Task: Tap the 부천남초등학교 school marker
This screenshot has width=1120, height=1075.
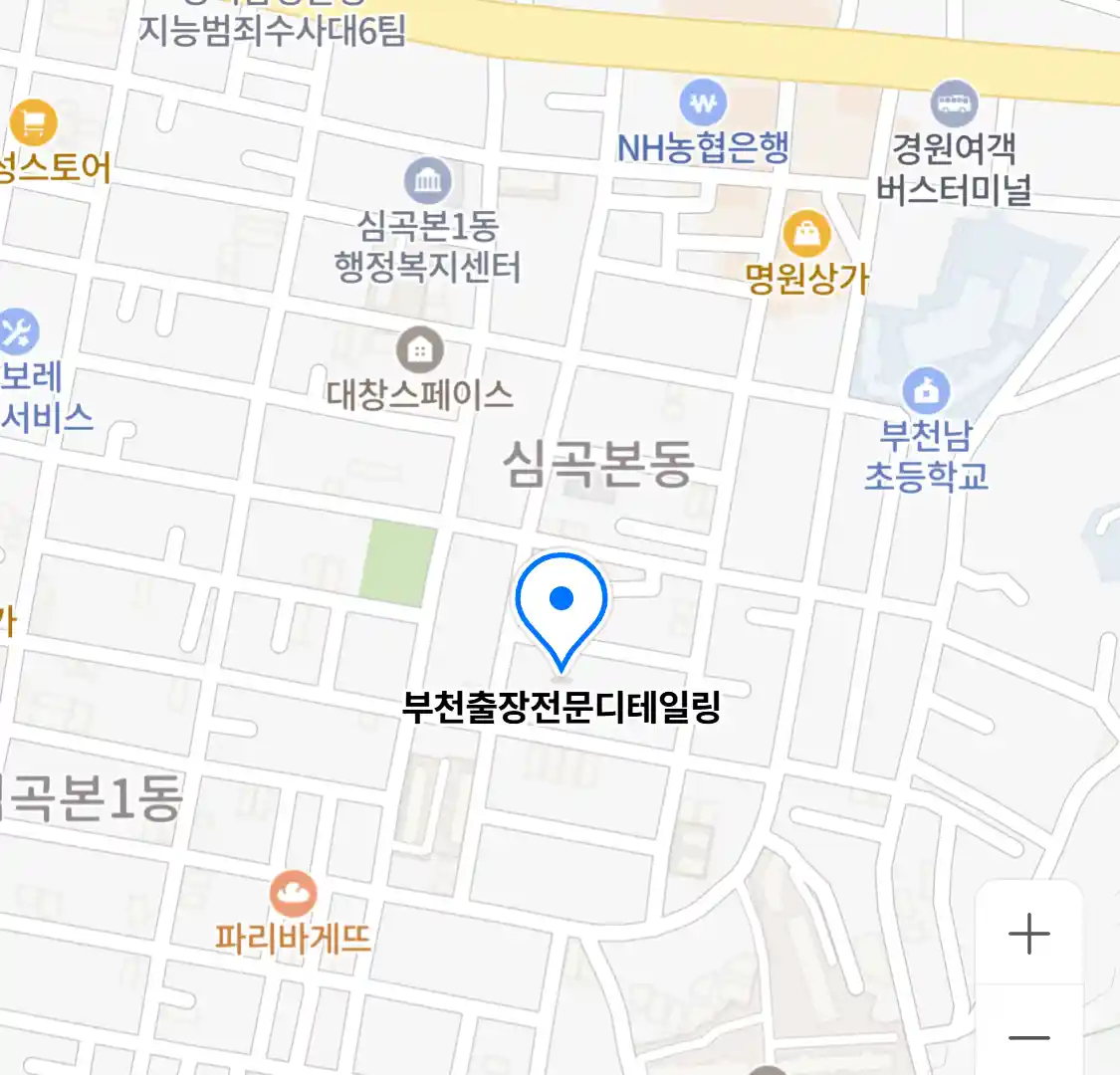Action: [x=926, y=390]
